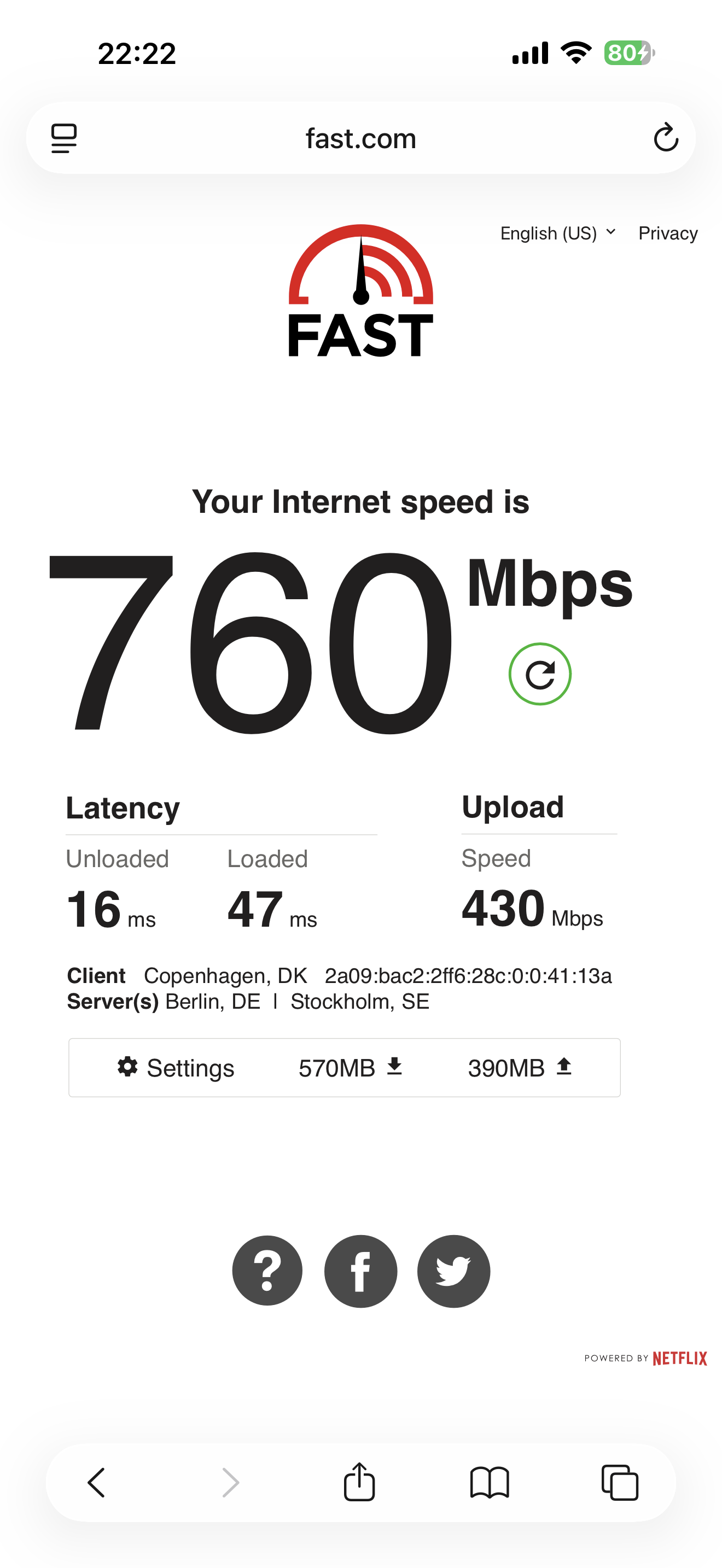
Task: Open bookmarks from the toolbar
Action: [490, 1482]
